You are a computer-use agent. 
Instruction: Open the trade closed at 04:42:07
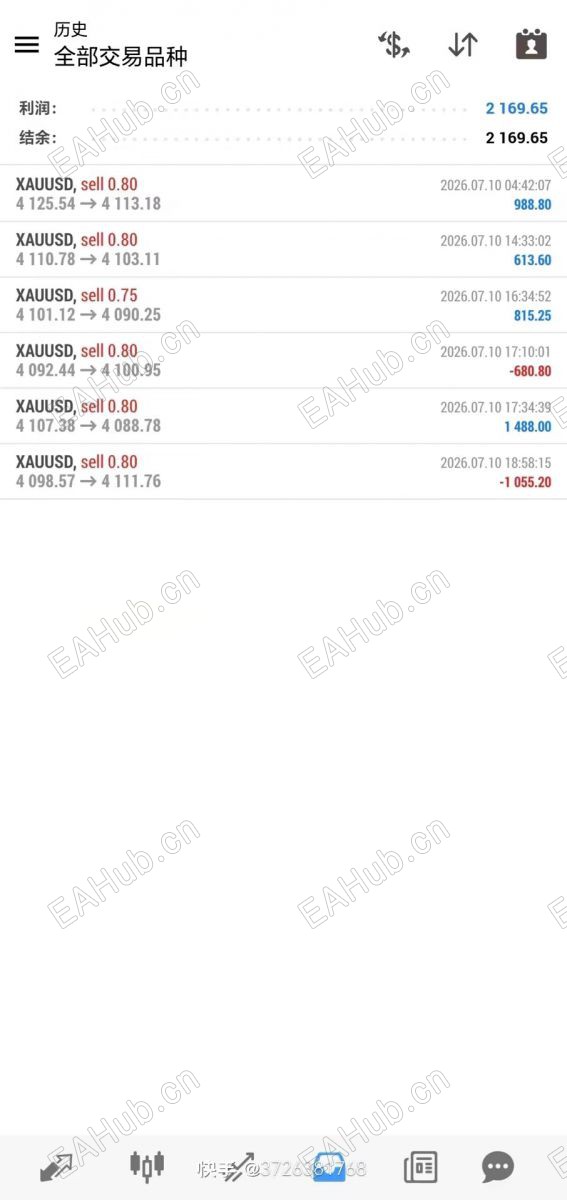[x=283, y=194]
